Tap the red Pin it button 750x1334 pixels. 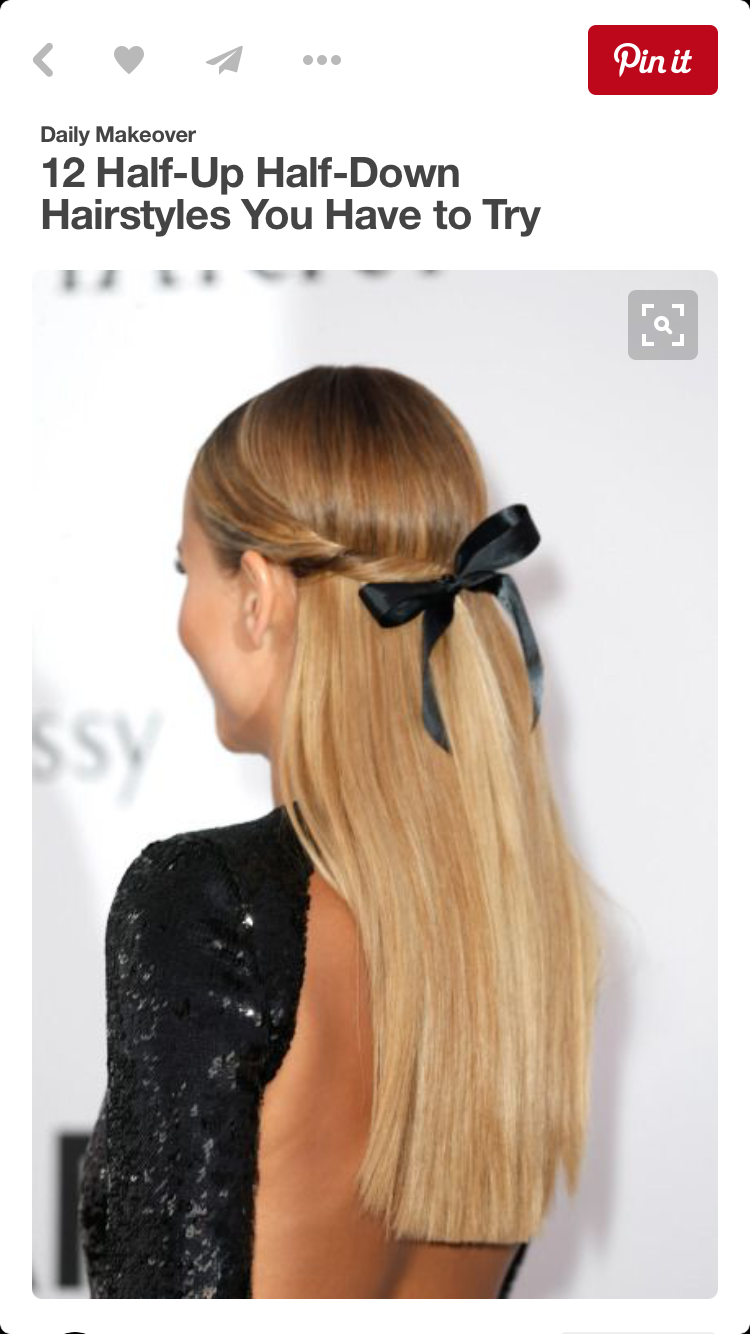[653, 60]
